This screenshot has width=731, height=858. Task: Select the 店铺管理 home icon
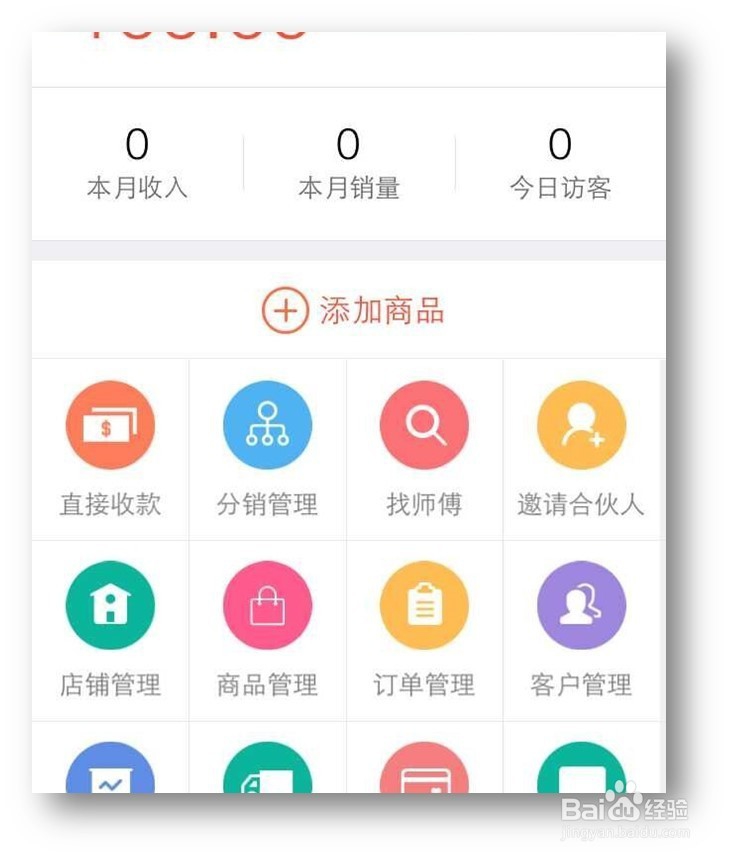(110, 605)
